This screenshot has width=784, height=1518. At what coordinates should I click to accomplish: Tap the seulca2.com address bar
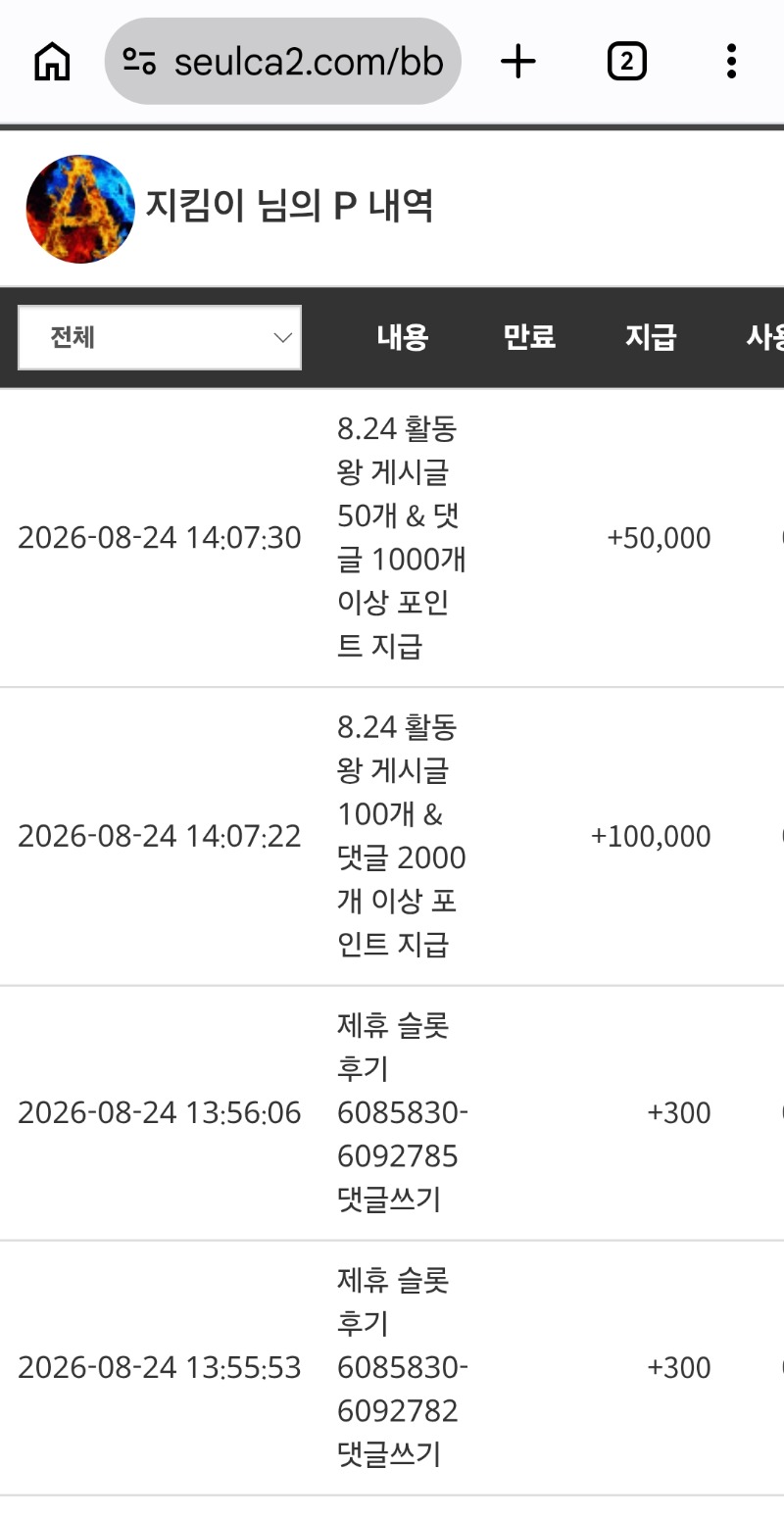(x=283, y=62)
